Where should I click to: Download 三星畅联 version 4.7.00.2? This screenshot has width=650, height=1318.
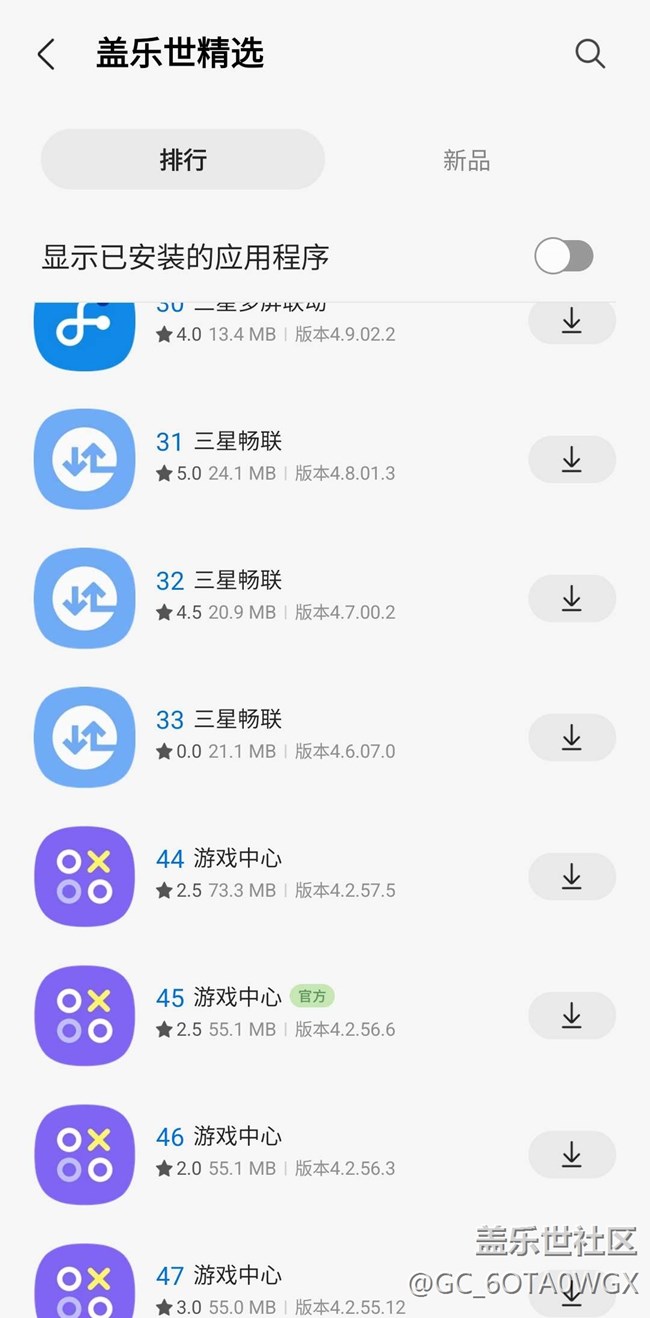571,598
